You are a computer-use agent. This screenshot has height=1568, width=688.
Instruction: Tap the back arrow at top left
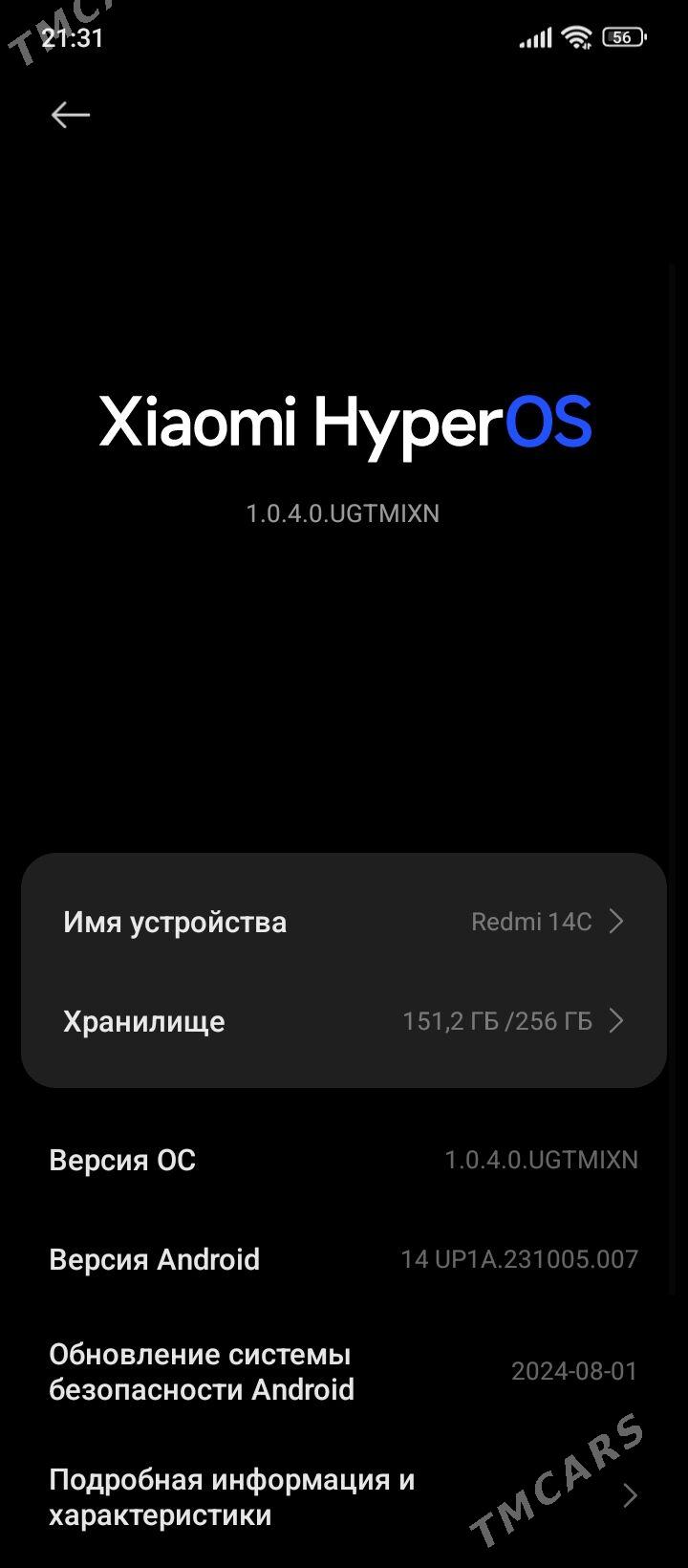click(70, 114)
